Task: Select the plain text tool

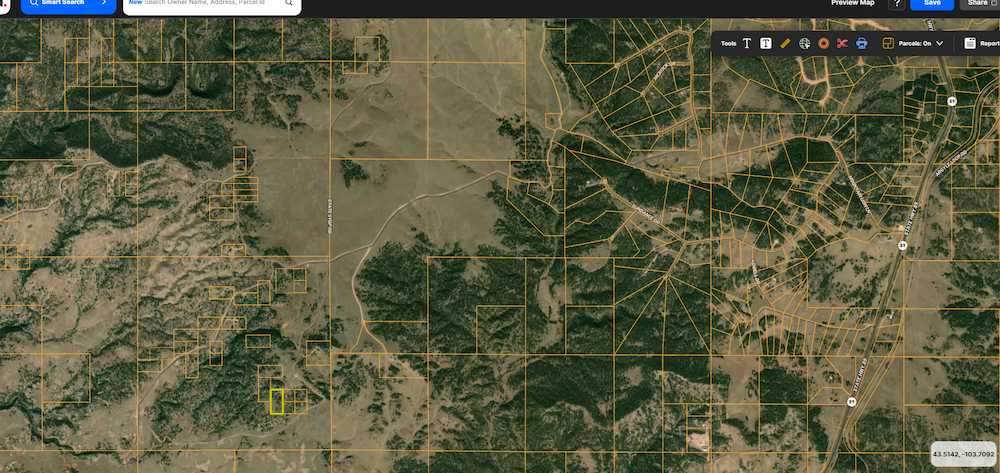Action: pyautogui.click(x=746, y=44)
